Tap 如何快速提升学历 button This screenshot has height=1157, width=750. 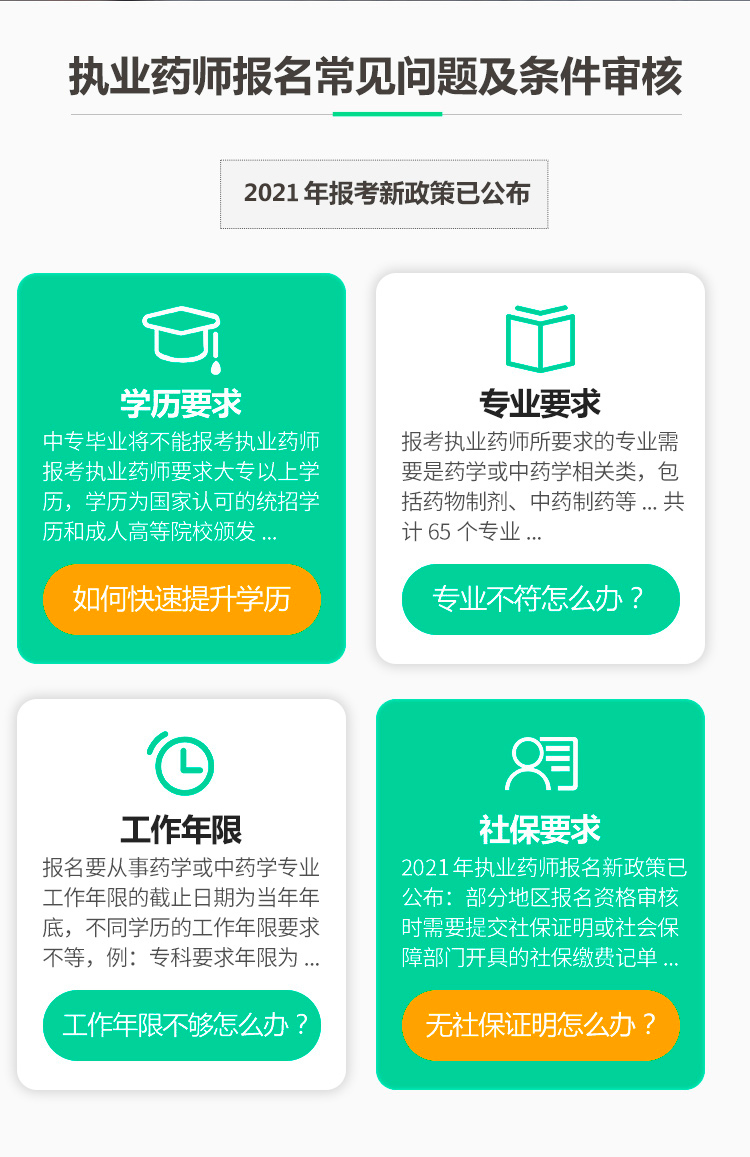click(181, 599)
